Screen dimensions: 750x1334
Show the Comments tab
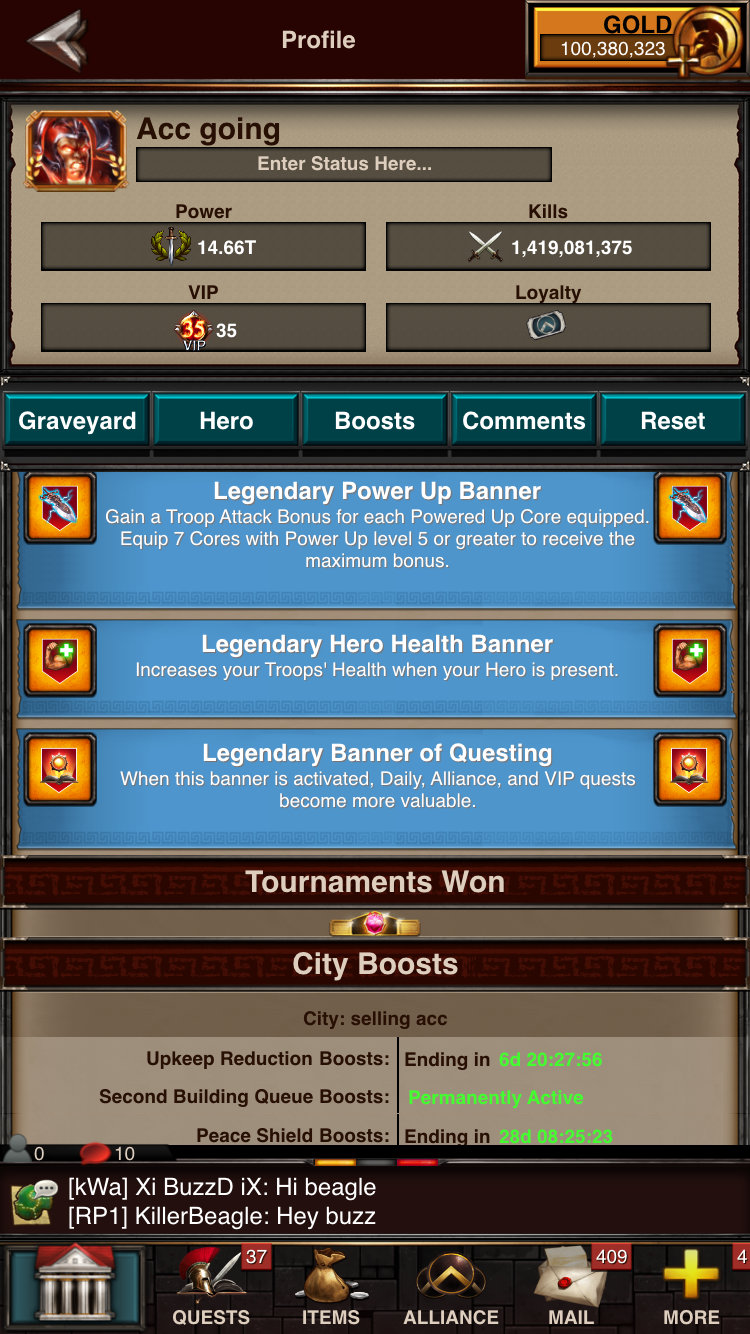(x=524, y=421)
